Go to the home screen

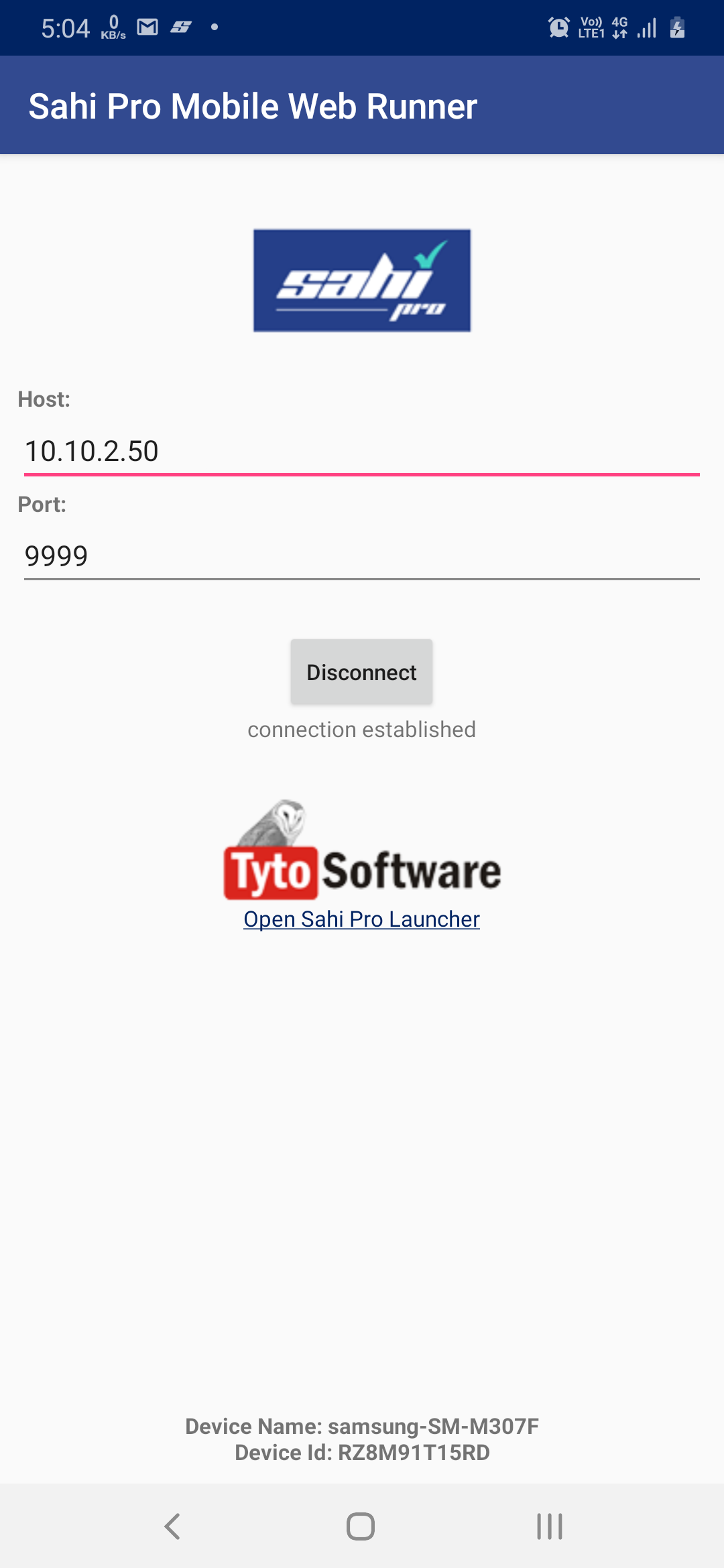pyautogui.click(x=361, y=1526)
